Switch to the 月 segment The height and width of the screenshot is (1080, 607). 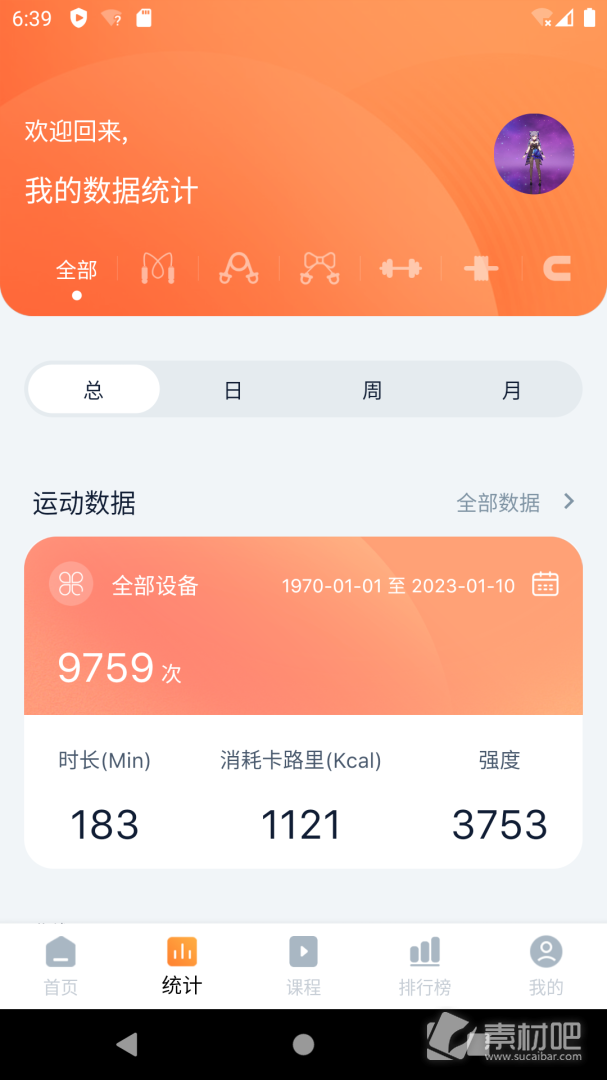[511, 390]
